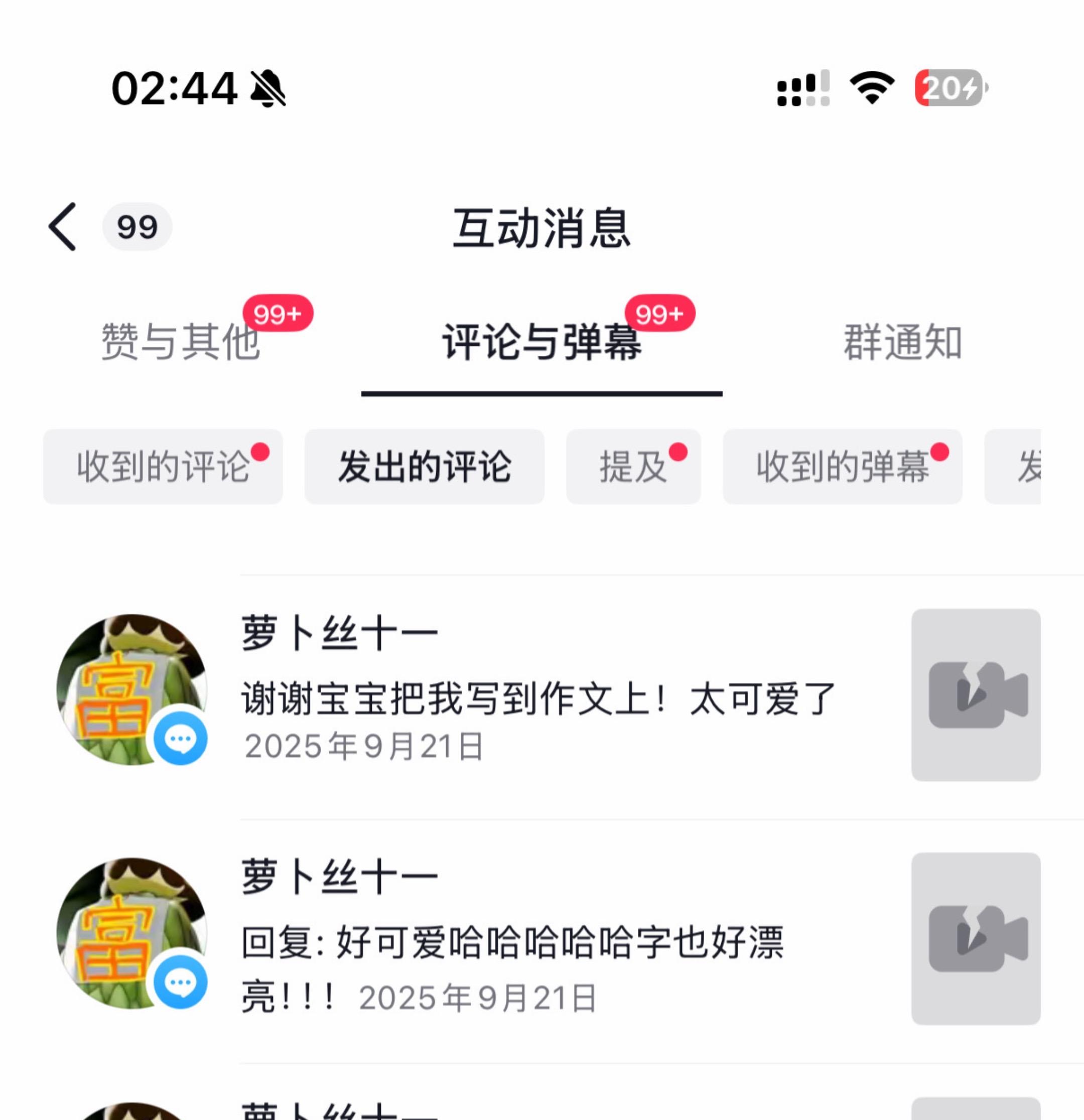This screenshot has width=1084, height=1120.
Task: Filter by 收到的评论 chip
Action: click(x=163, y=466)
